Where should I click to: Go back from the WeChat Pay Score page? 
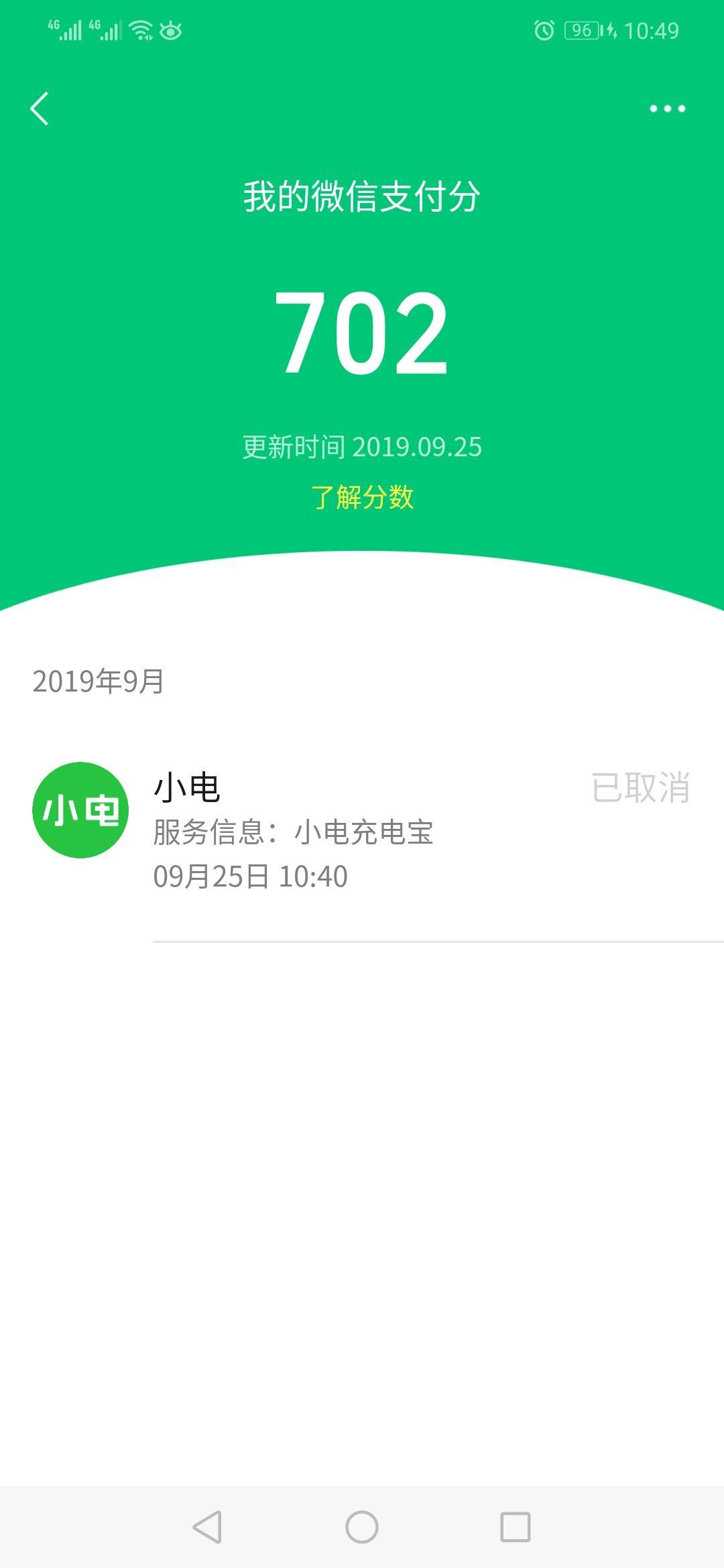click(40, 109)
